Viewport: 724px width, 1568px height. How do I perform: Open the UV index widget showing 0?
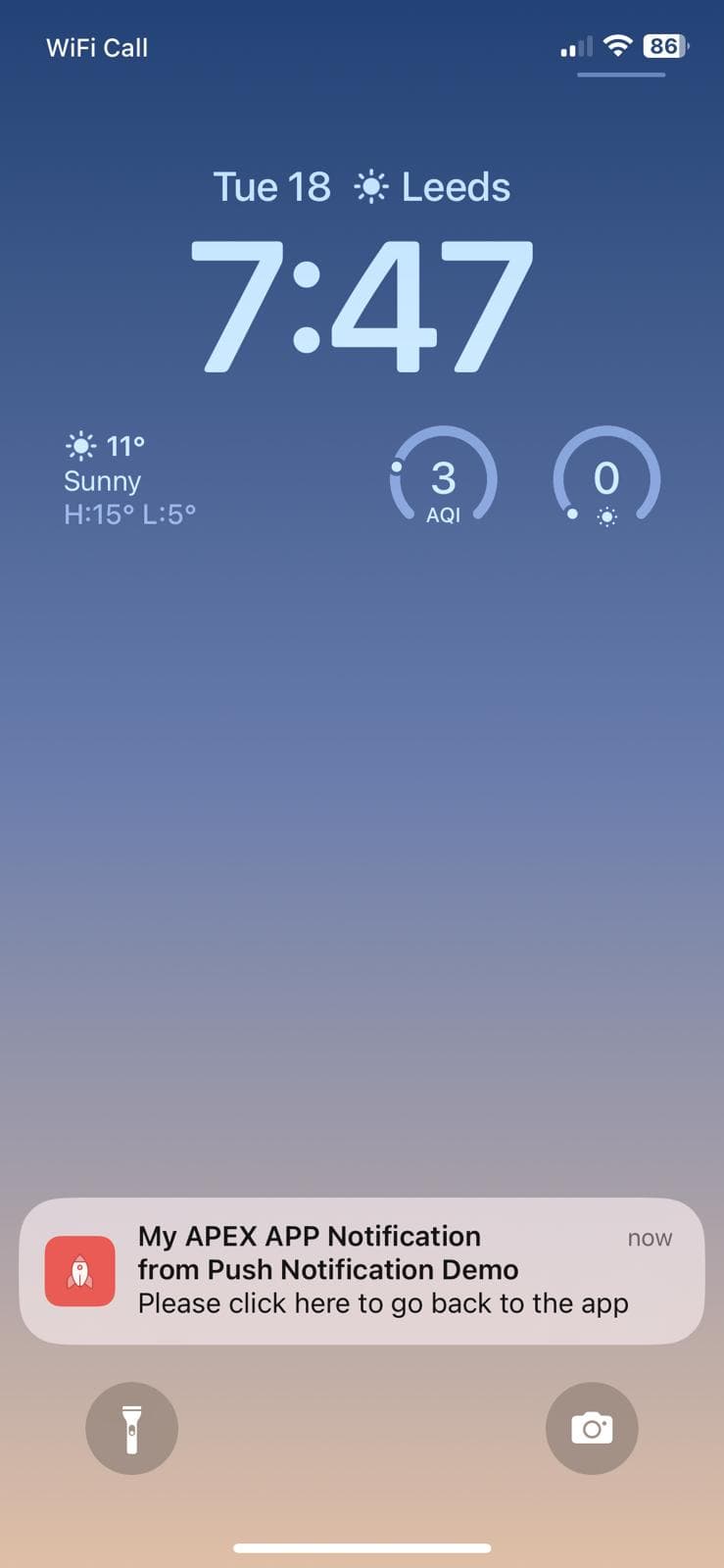606,478
